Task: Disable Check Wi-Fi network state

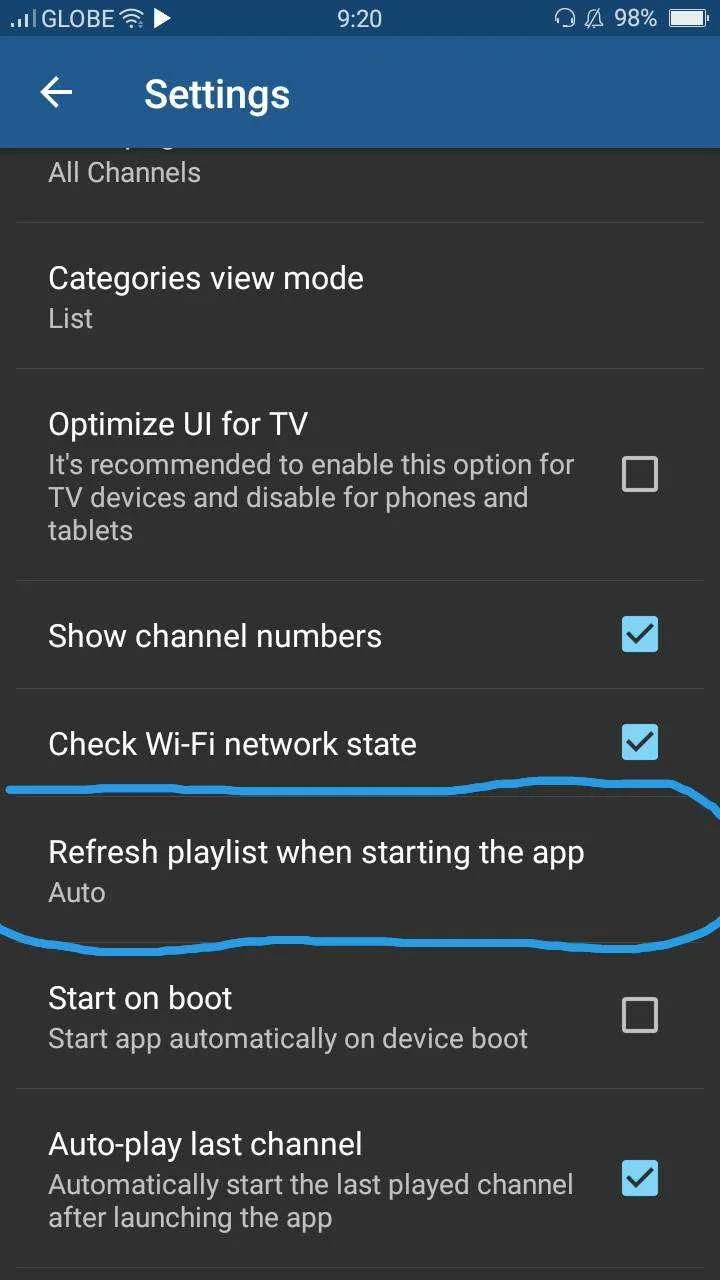Action: coord(640,742)
